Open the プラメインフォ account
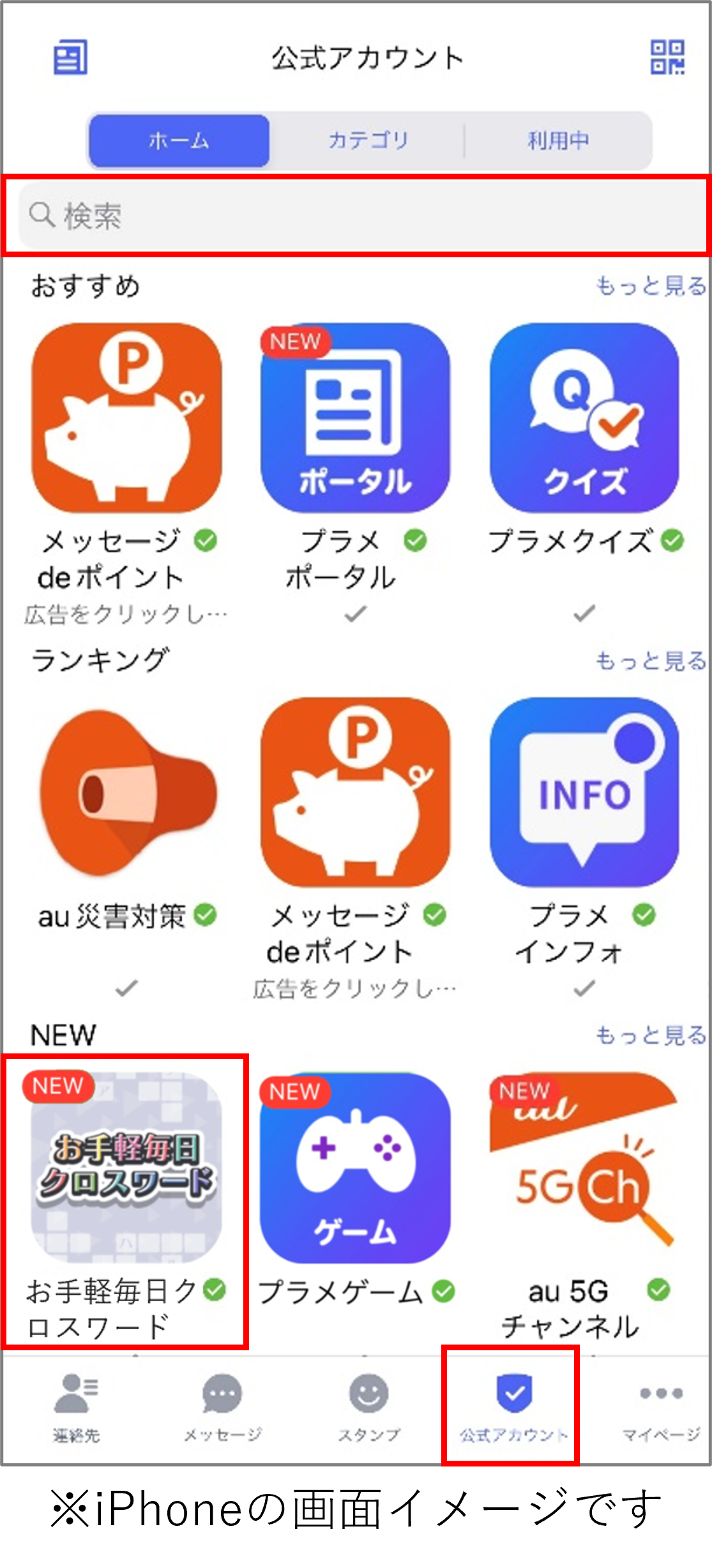This screenshot has width=712, height=1568. [584, 793]
